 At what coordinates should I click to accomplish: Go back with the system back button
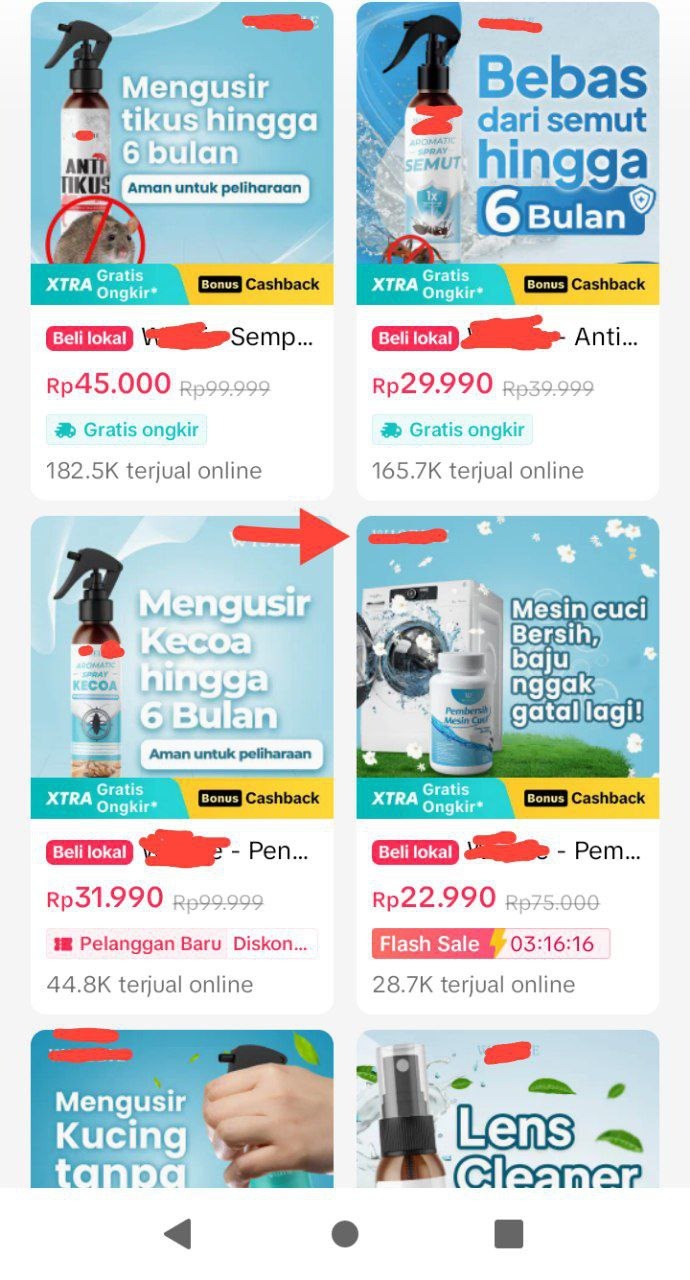178,1234
